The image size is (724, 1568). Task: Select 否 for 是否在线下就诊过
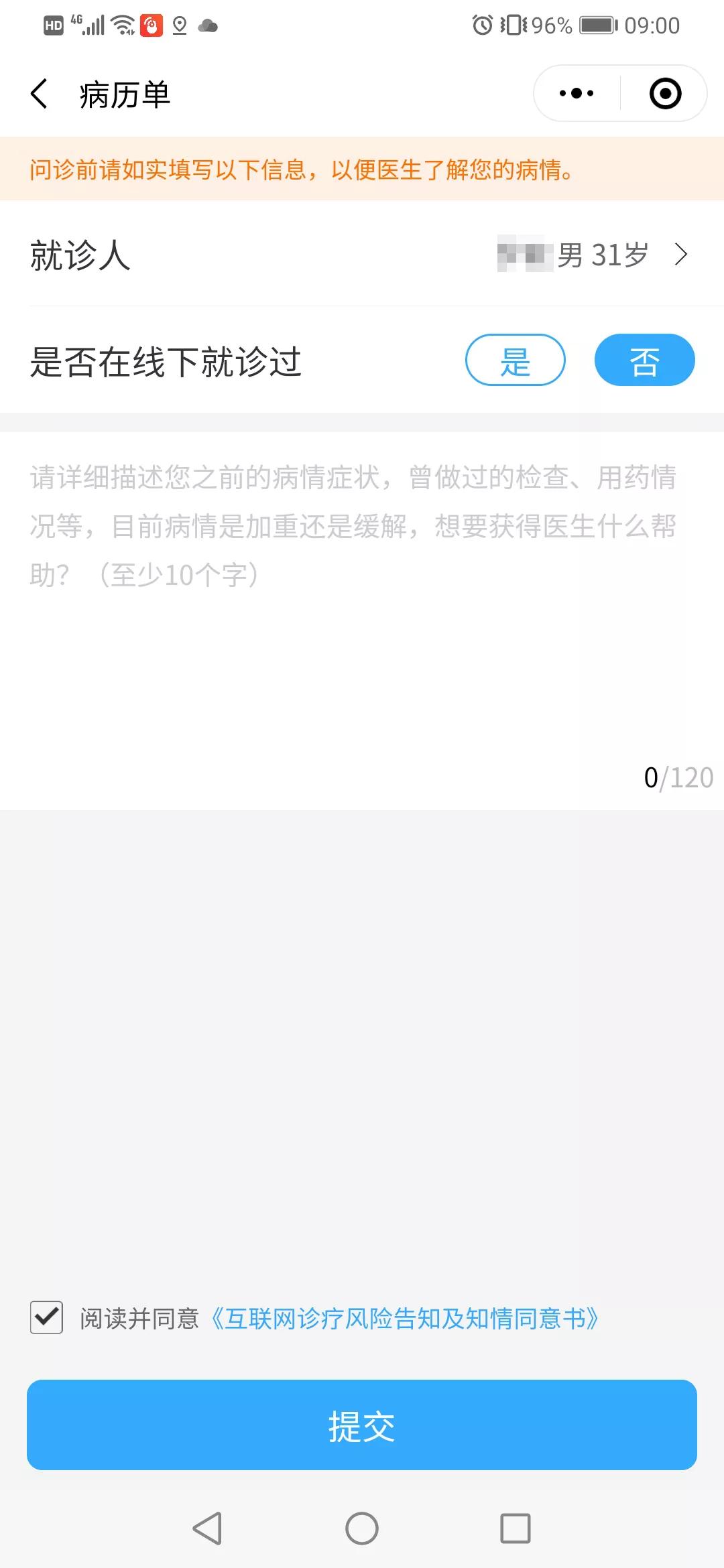tap(644, 360)
